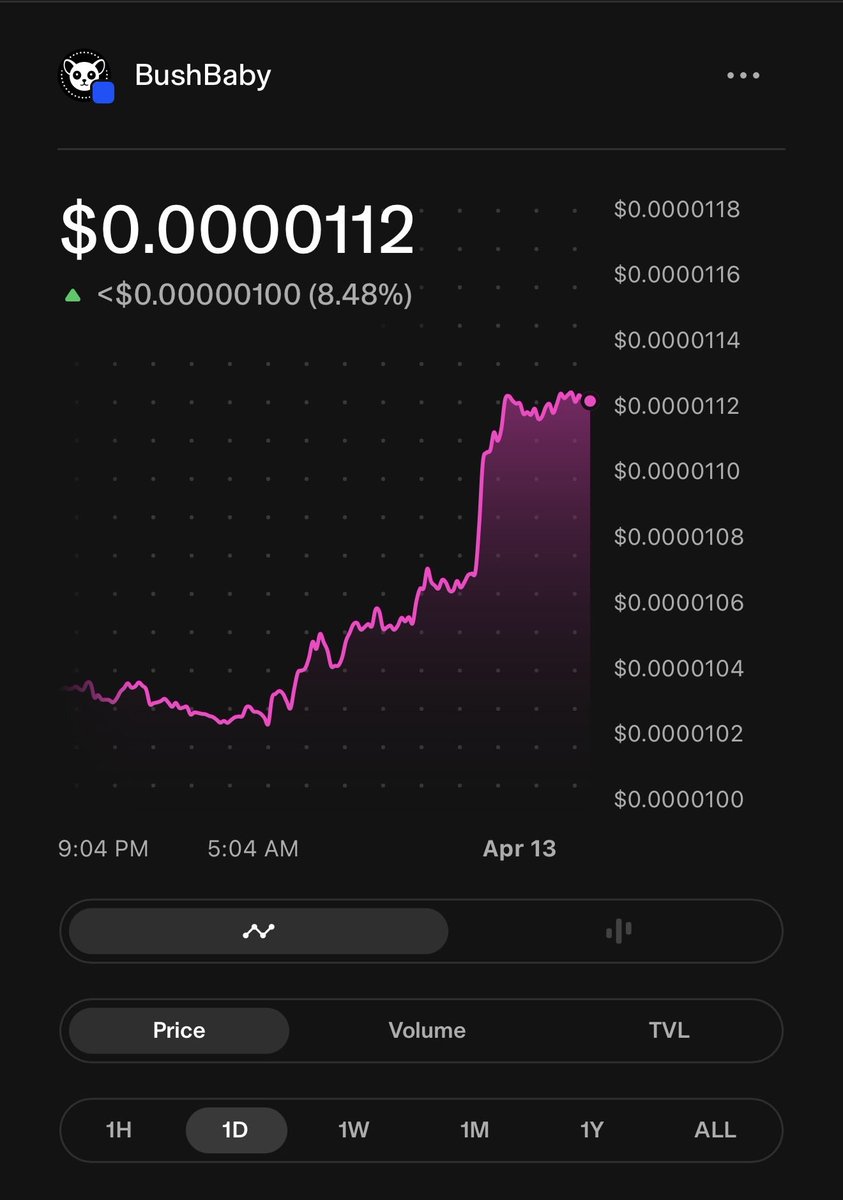This screenshot has height=1200, width=843.
Task: Show the Volume chart
Action: [x=427, y=1031]
